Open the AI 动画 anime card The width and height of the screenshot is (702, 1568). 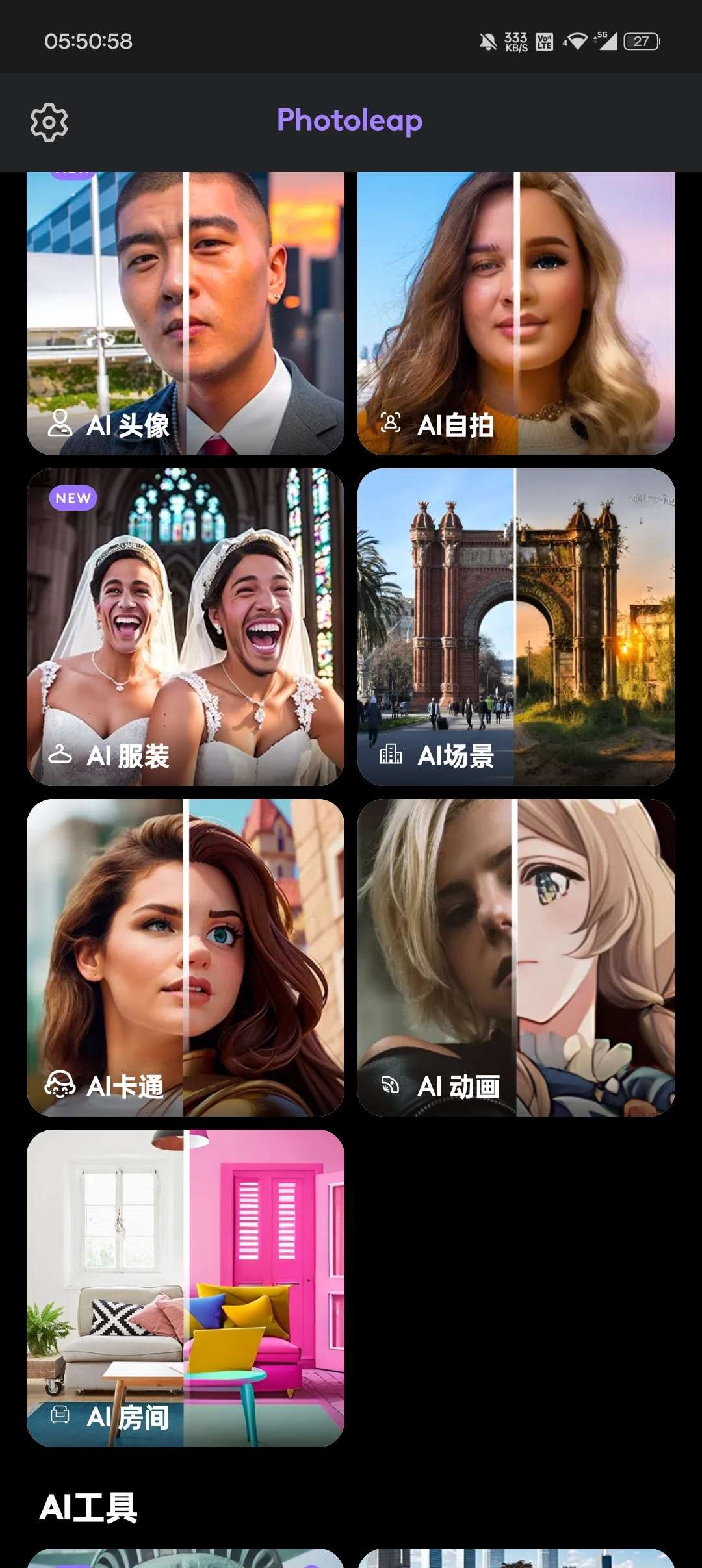click(516, 957)
